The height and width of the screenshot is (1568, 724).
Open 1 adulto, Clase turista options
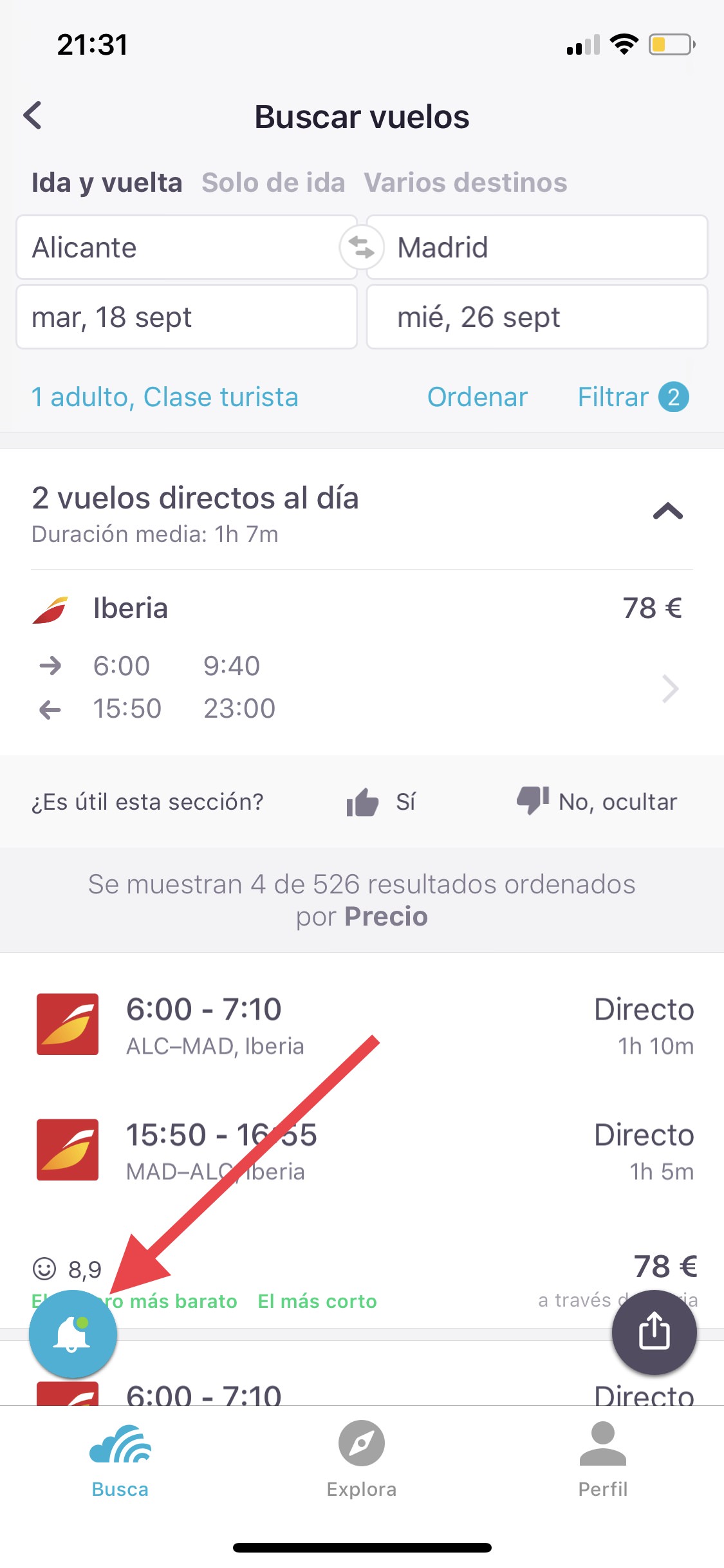coord(165,397)
